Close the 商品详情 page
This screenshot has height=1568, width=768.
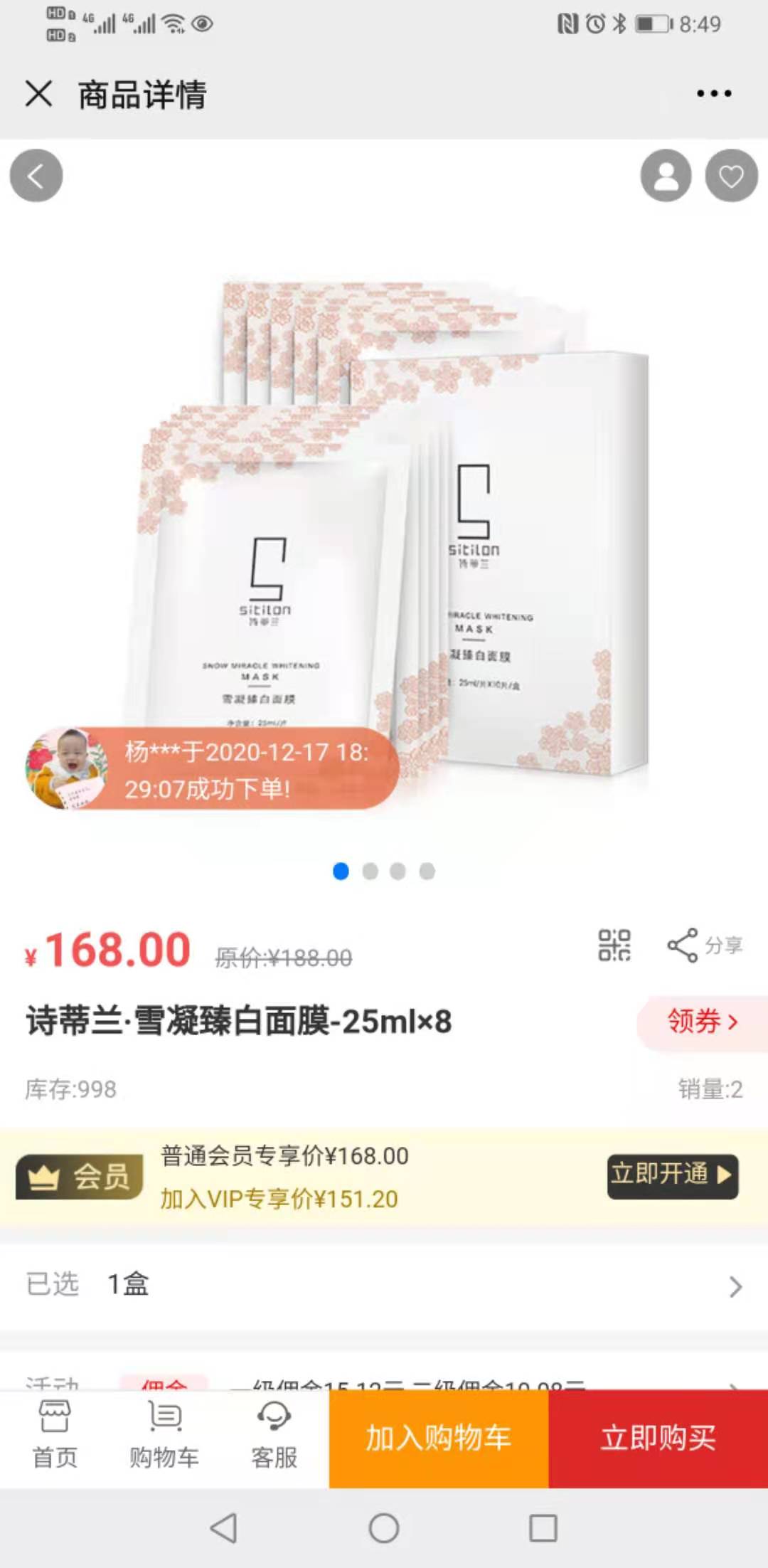pyautogui.click(x=38, y=93)
